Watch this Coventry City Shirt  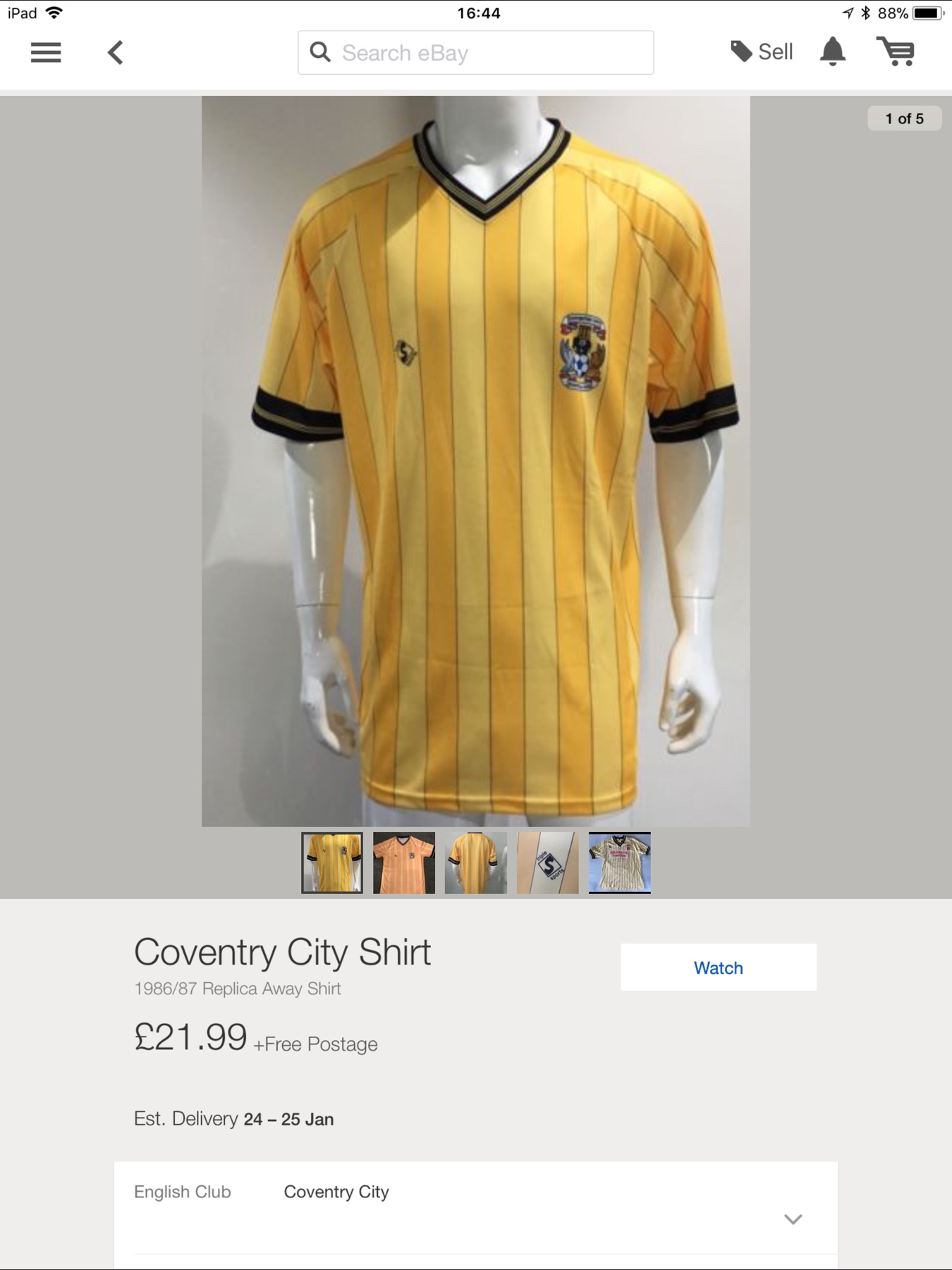point(719,967)
